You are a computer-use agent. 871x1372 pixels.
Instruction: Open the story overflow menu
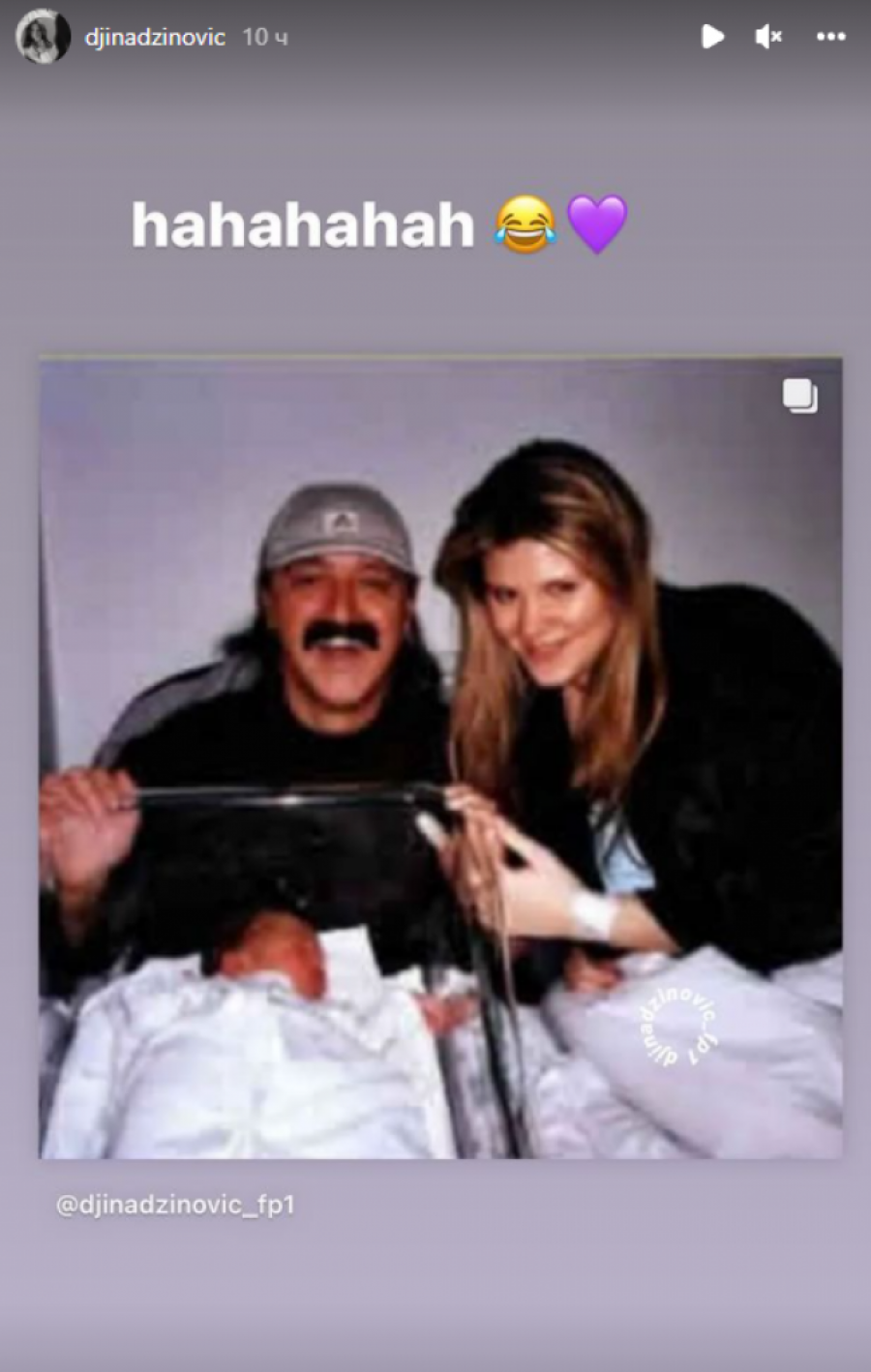tap(831, 38)
